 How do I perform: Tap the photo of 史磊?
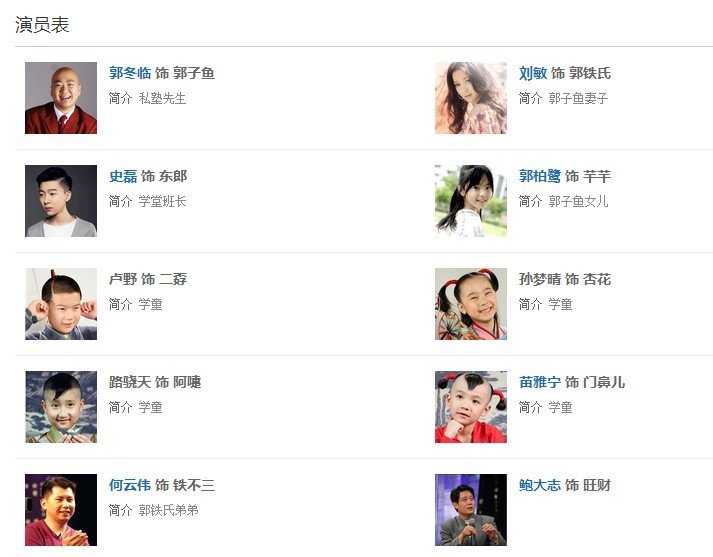(61, 201)
